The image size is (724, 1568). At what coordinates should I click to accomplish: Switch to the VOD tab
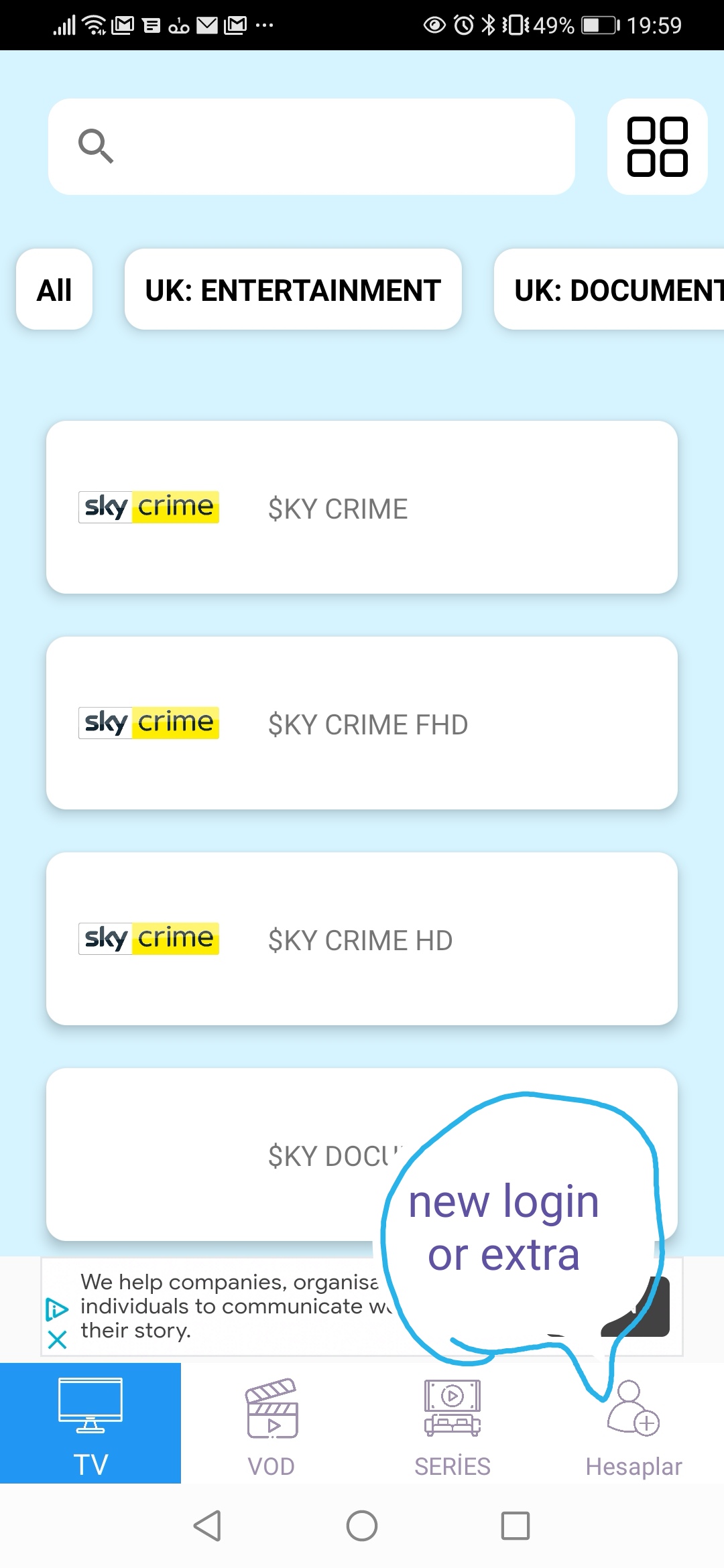[271, 1423]
